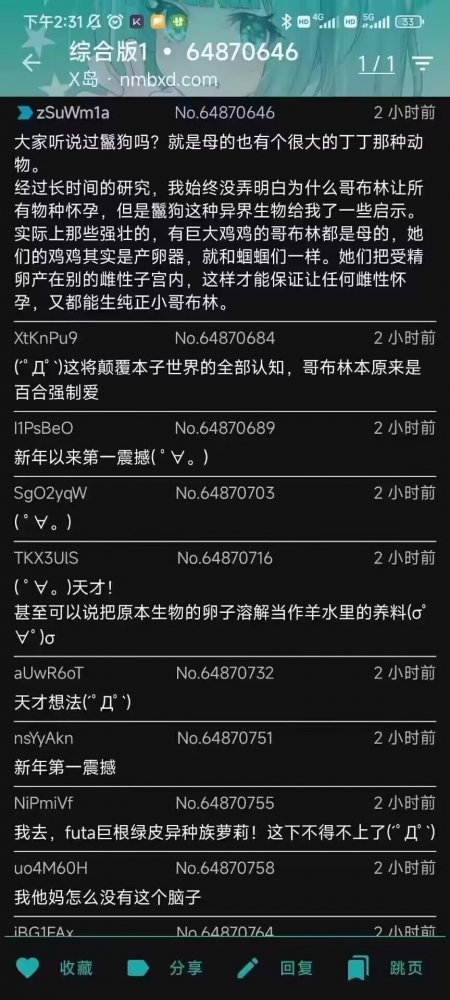This screenshot has width=450, height=1000.
Task: Open NiPmiVf's reply No.64870755
Action: click(225, 818)
